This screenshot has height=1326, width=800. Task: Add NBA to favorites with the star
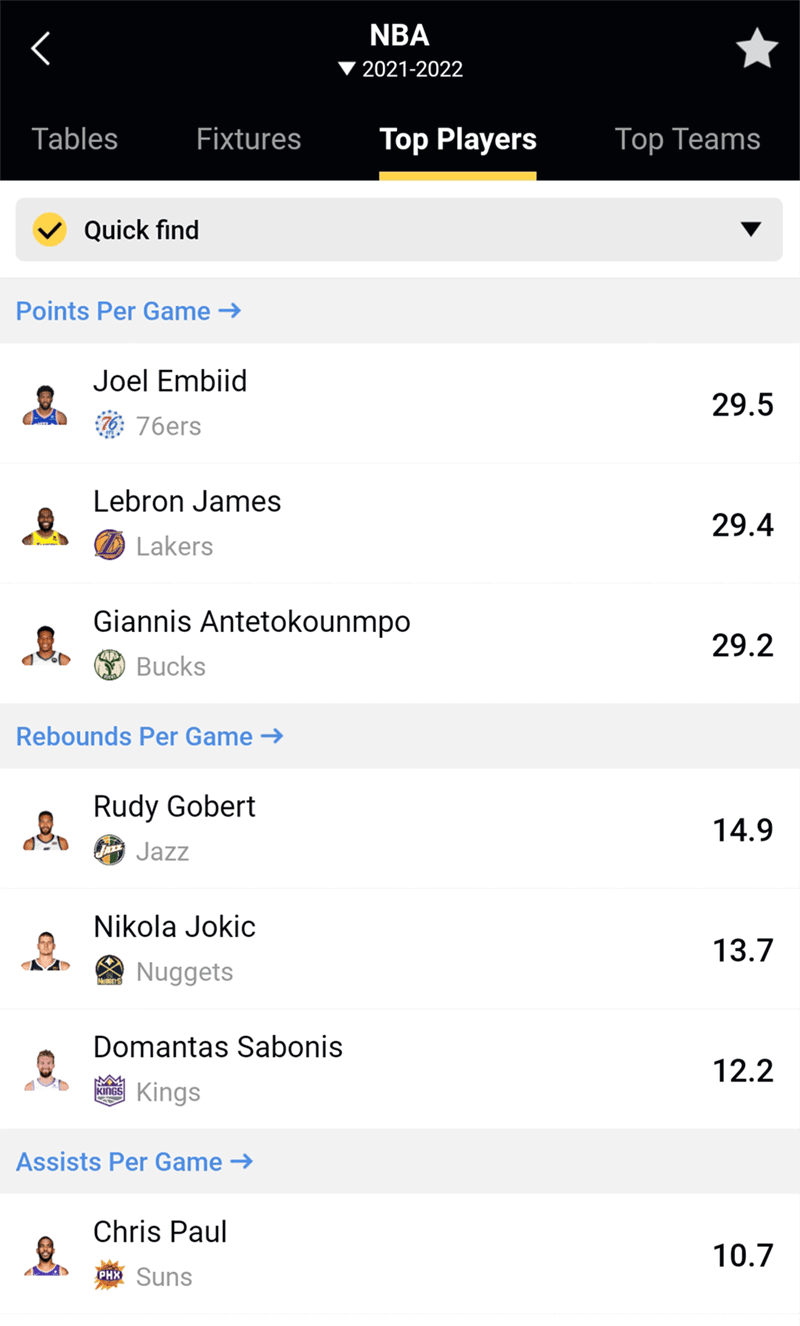pos(757,49)
